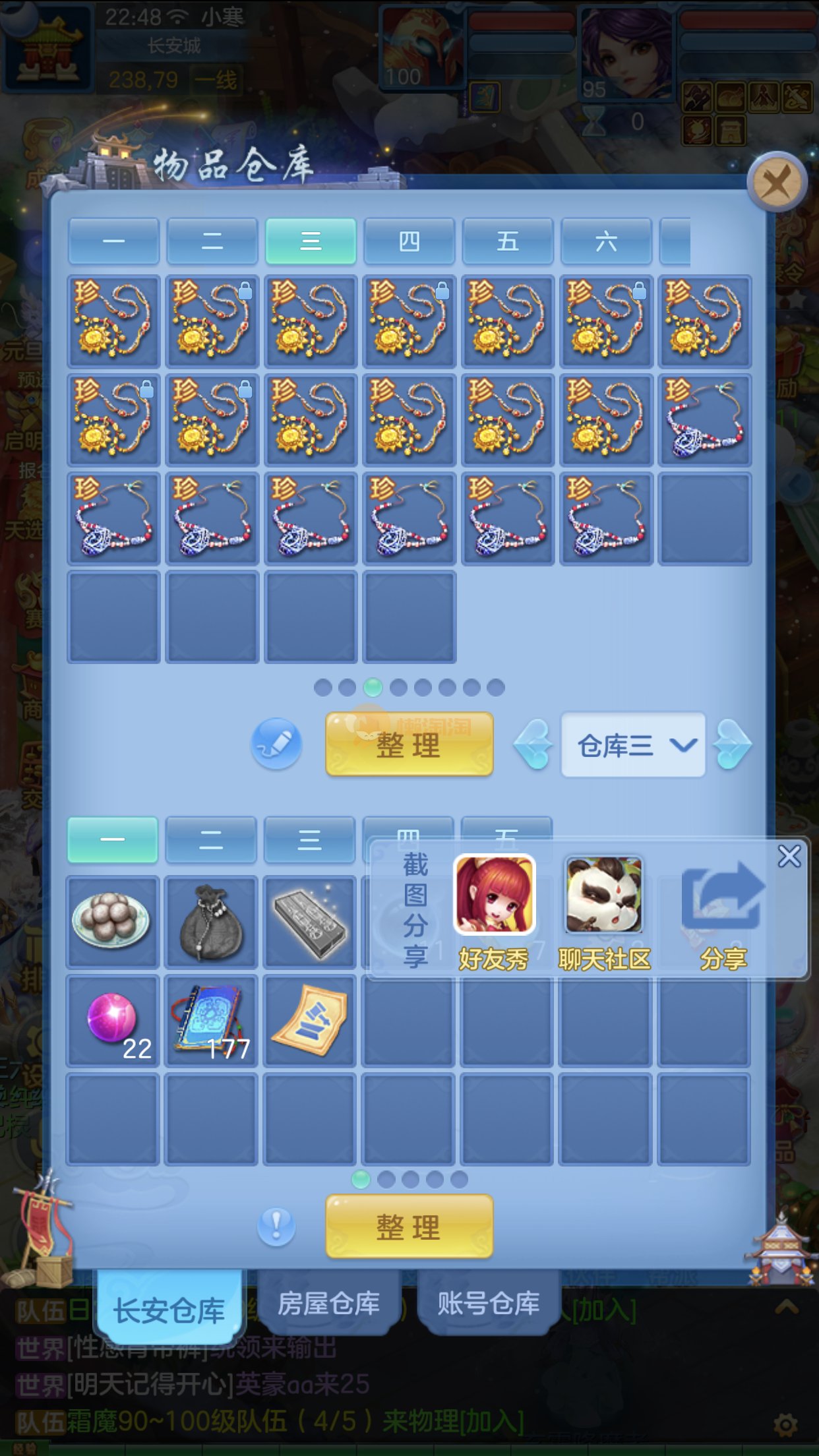Open chat settings gear icon

tap(785, 1424)
